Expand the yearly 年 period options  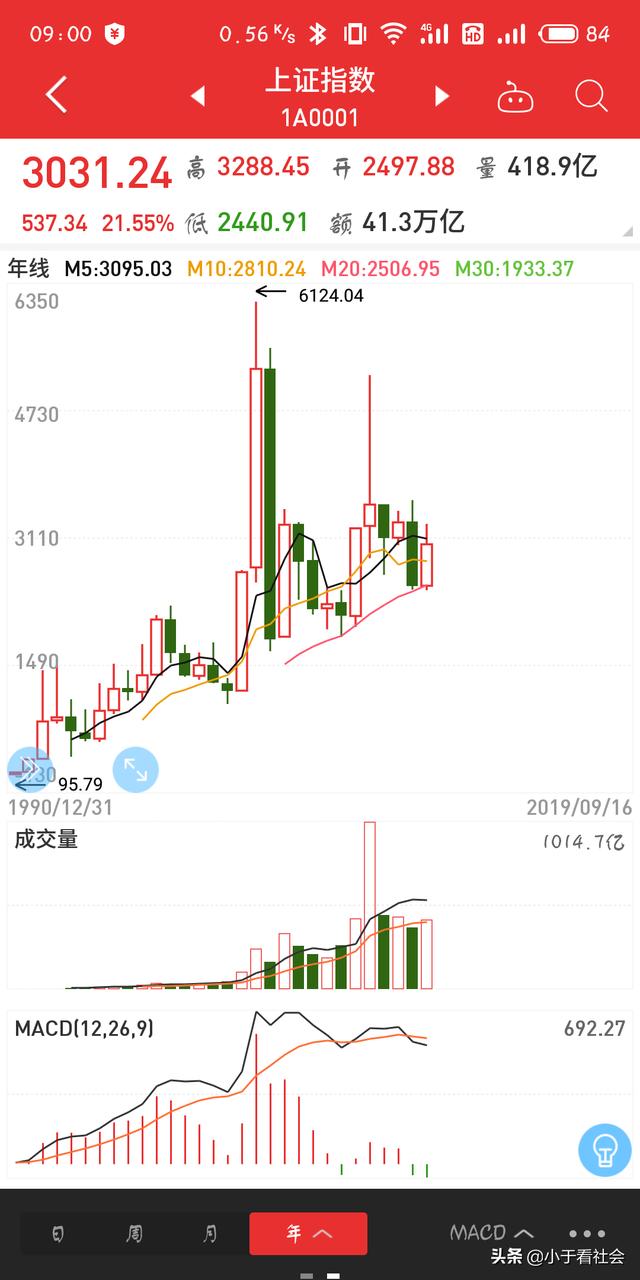point(308,1234)
